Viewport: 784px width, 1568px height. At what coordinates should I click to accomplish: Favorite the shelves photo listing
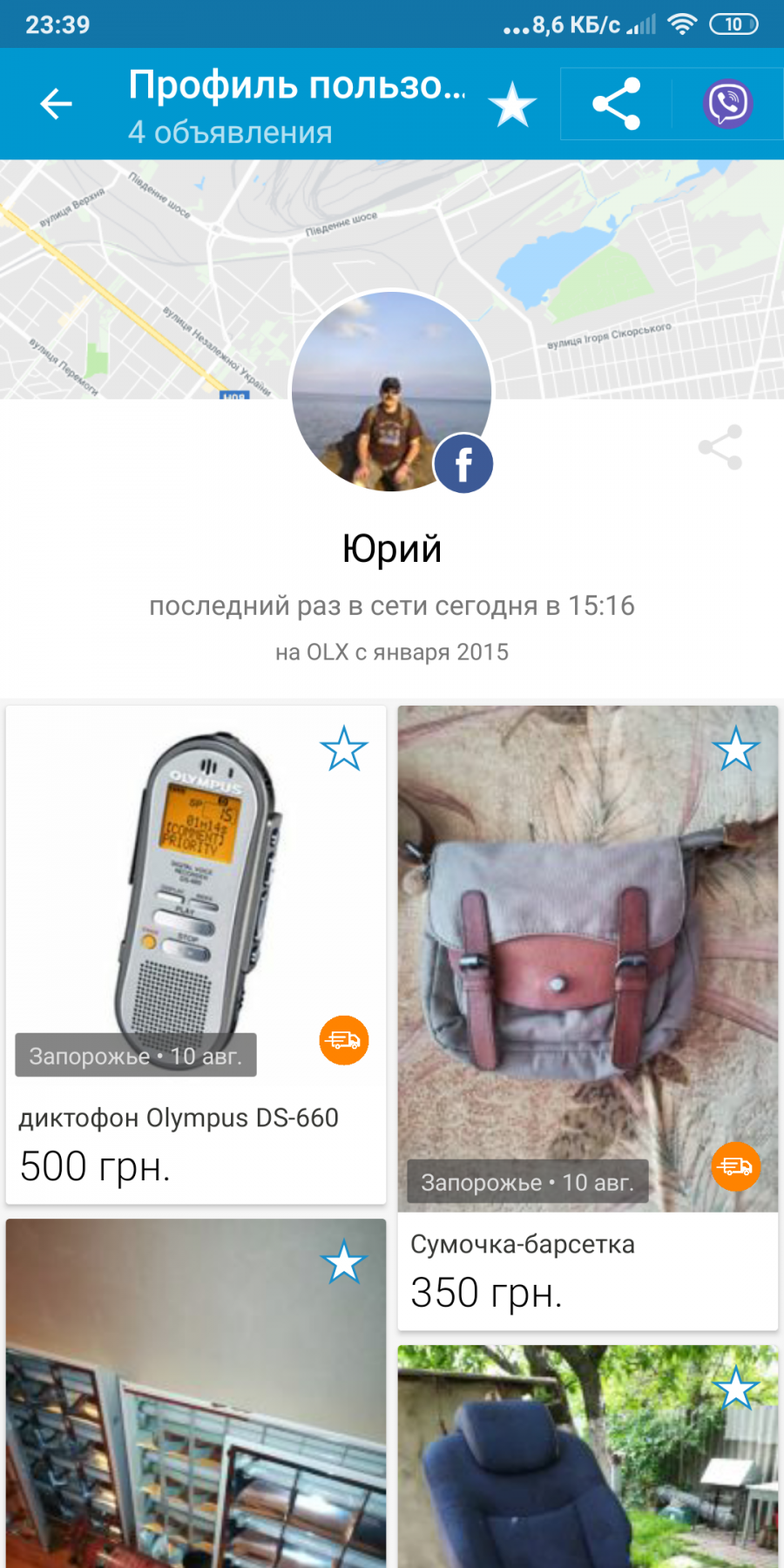click(x=344, y=1261)
